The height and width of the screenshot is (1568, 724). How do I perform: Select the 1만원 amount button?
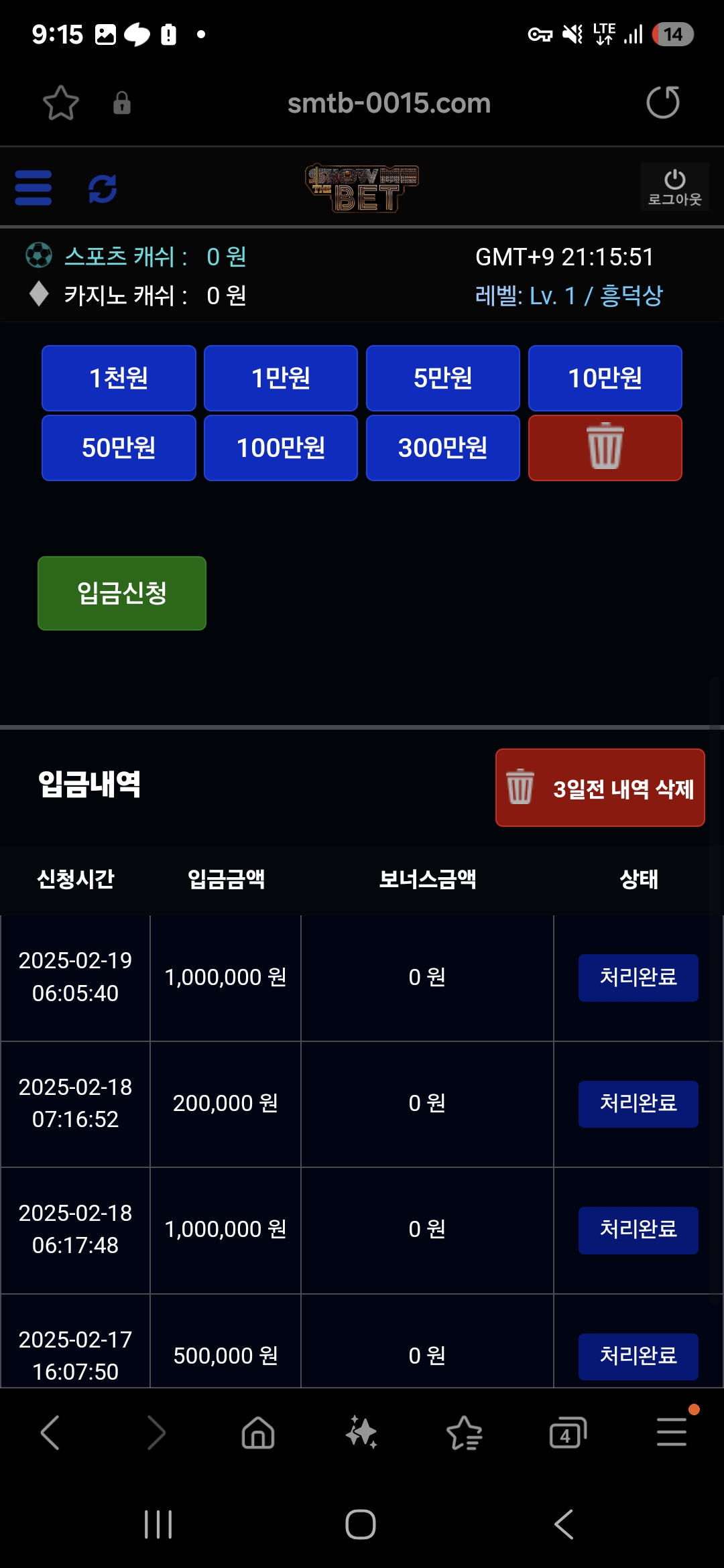[281, 378]
